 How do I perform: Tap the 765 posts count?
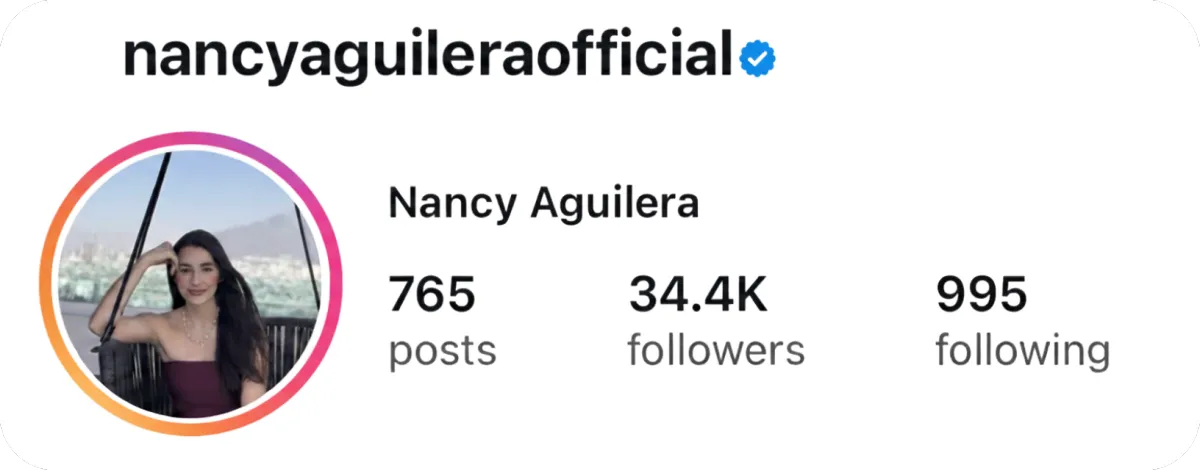coord(442,321)
